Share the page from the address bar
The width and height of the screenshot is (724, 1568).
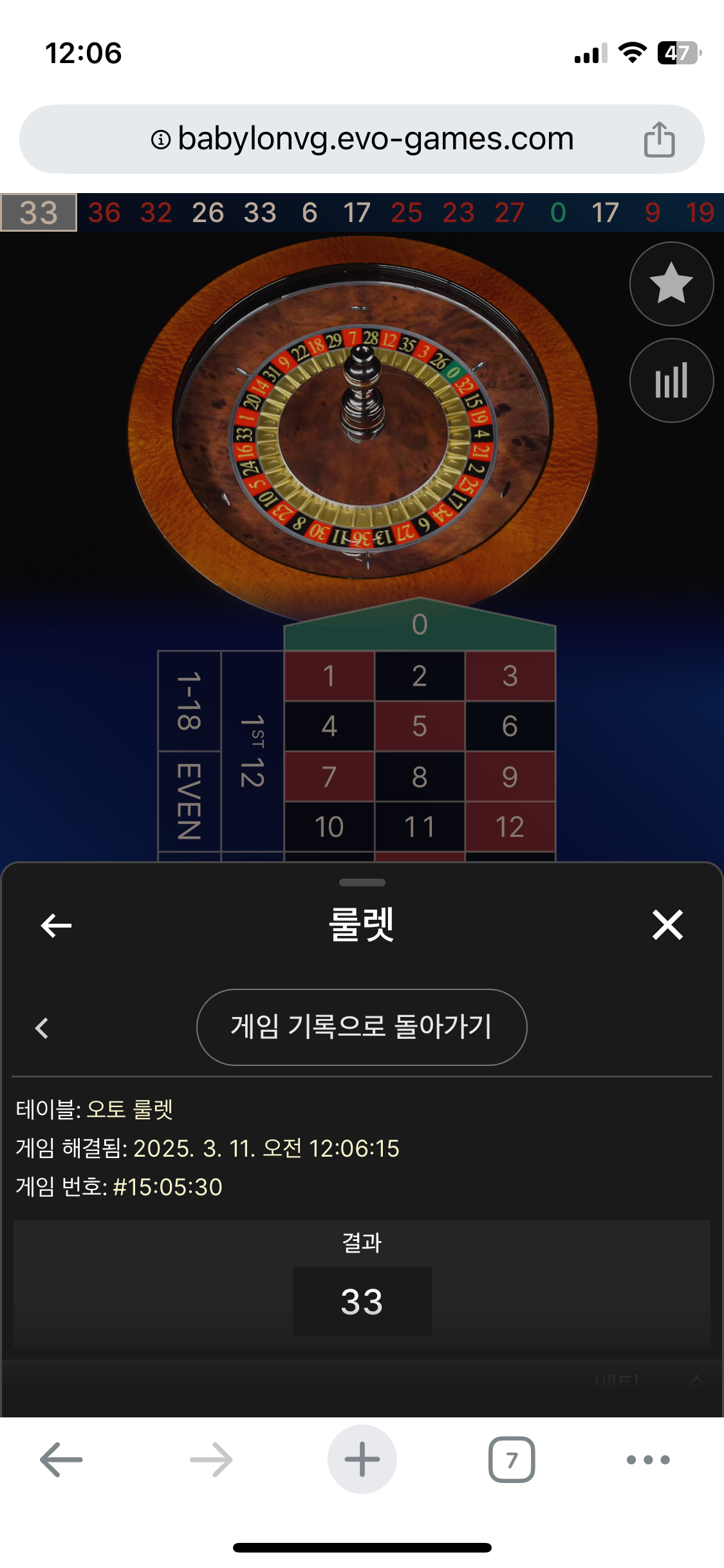[x=659, y=139]
